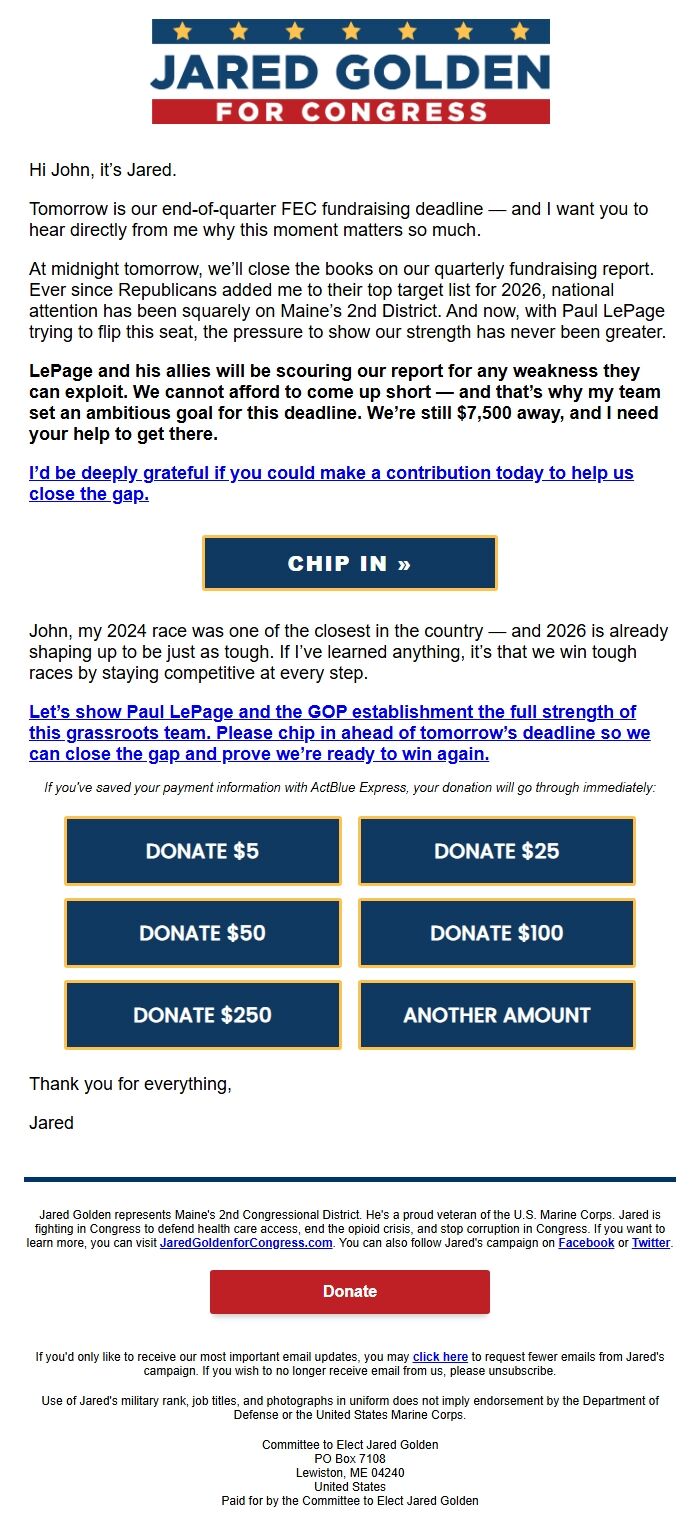Donate $250 via the button
This screenshot has width=700, height=1533.
click(203, 1015)
